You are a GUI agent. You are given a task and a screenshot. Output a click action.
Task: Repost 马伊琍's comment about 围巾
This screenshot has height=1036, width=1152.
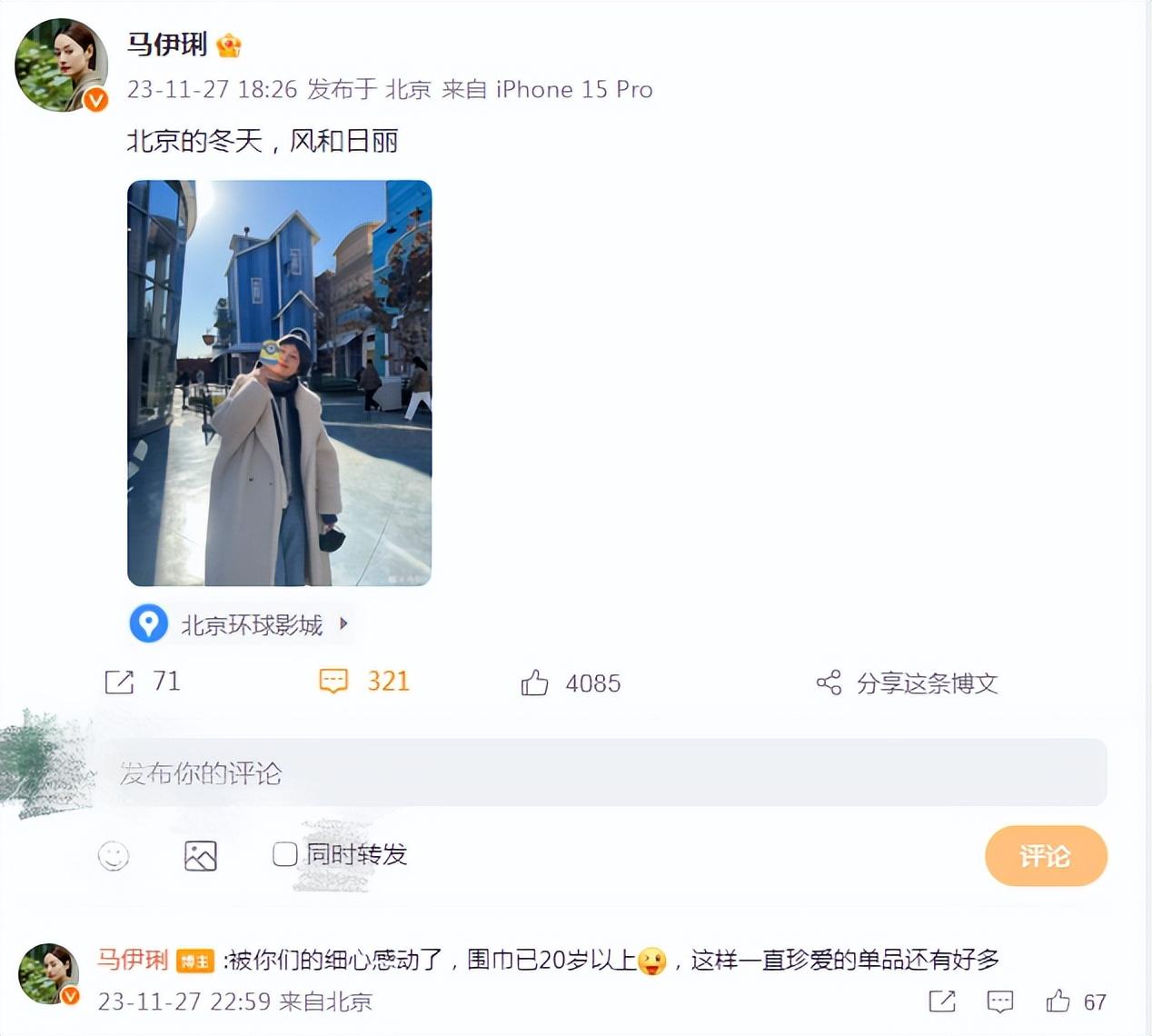942,1001
